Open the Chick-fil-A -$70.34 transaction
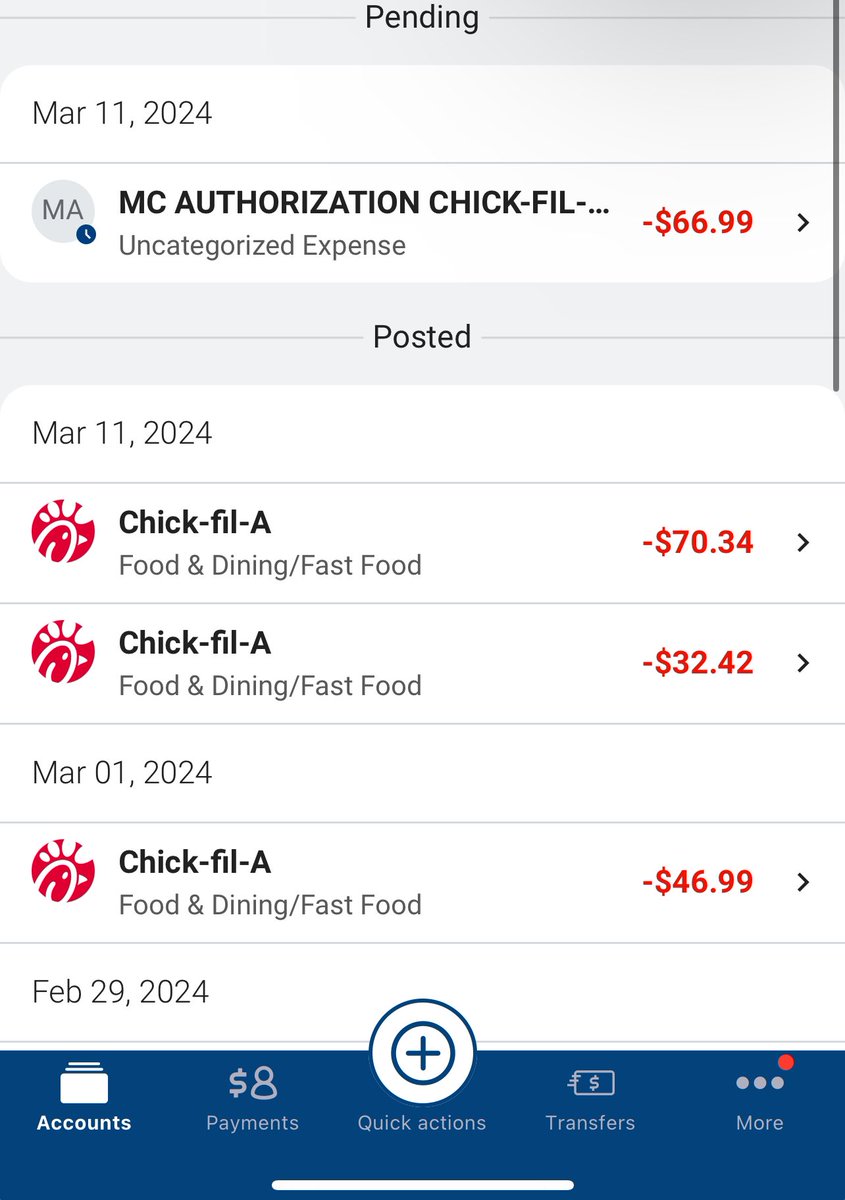Viewport: 845px width, 1200px height. pos(420,543)
